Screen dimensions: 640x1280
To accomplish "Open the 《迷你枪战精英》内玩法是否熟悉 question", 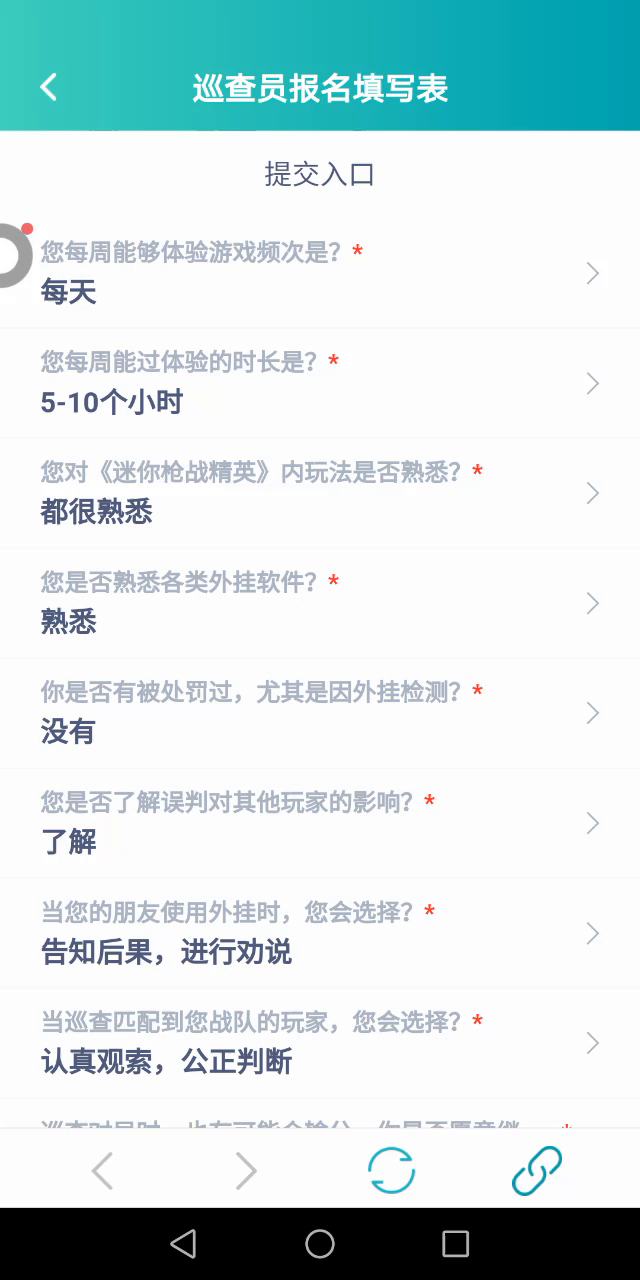I will tap(320, 493).
